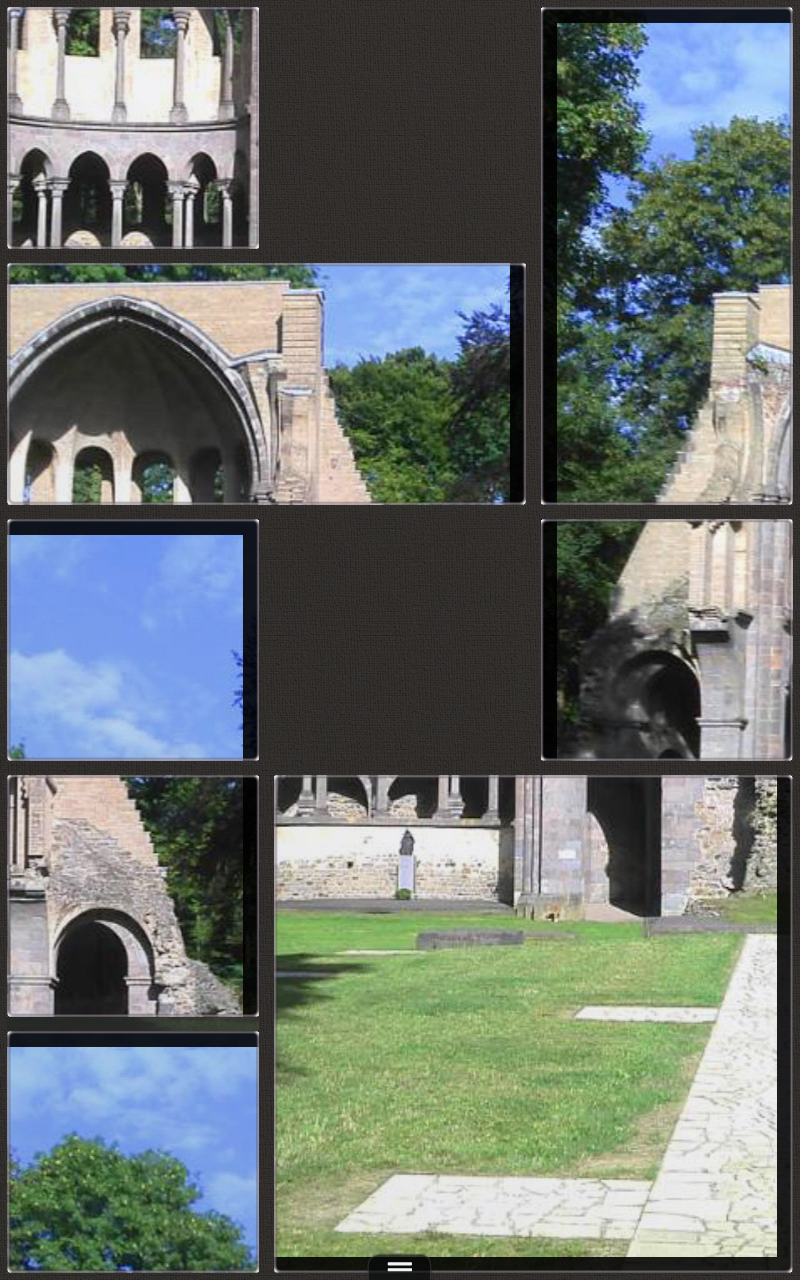This screenshot has width=800, height=1280.
Task: Open the menu handle at the bottom edge
Action: point(399,1266)
